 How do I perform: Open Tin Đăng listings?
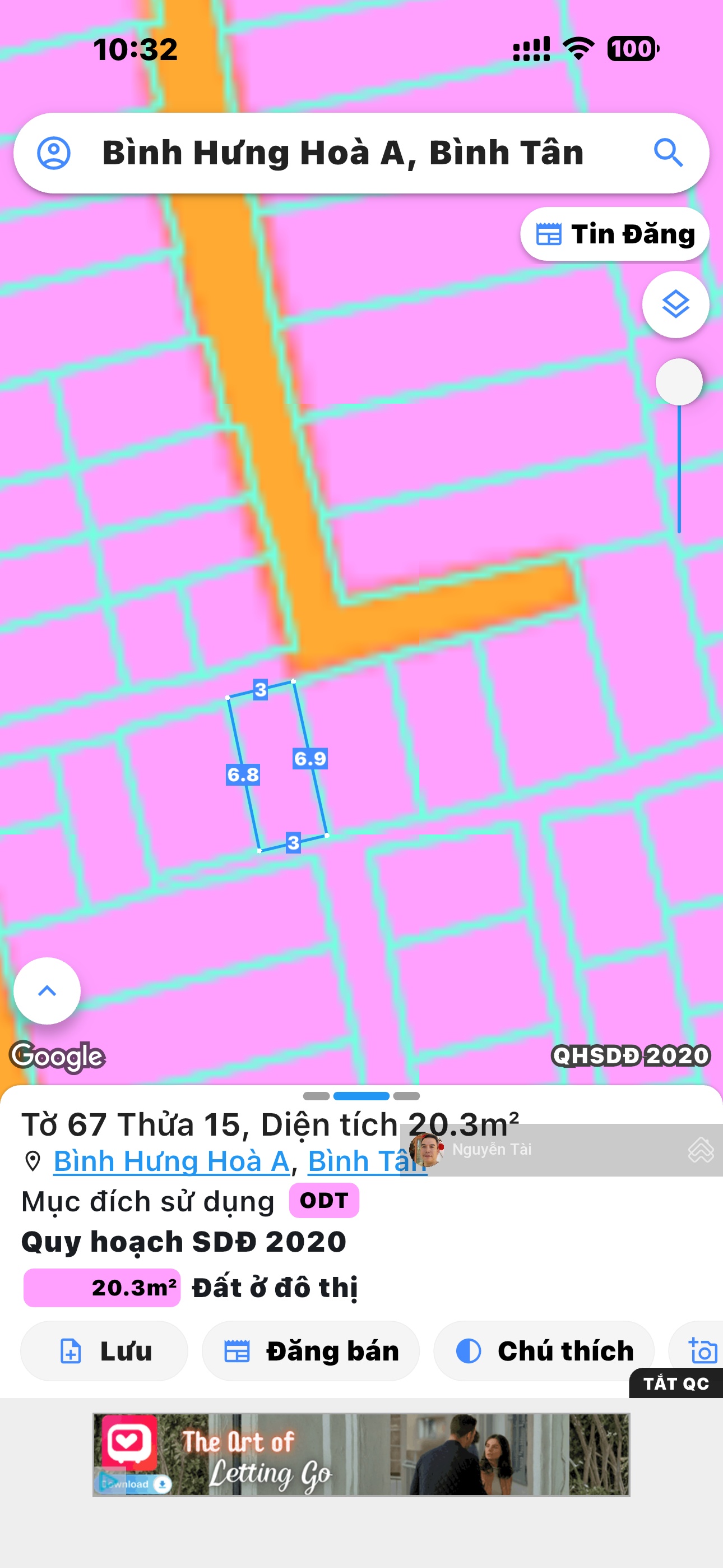coord(614,234)
